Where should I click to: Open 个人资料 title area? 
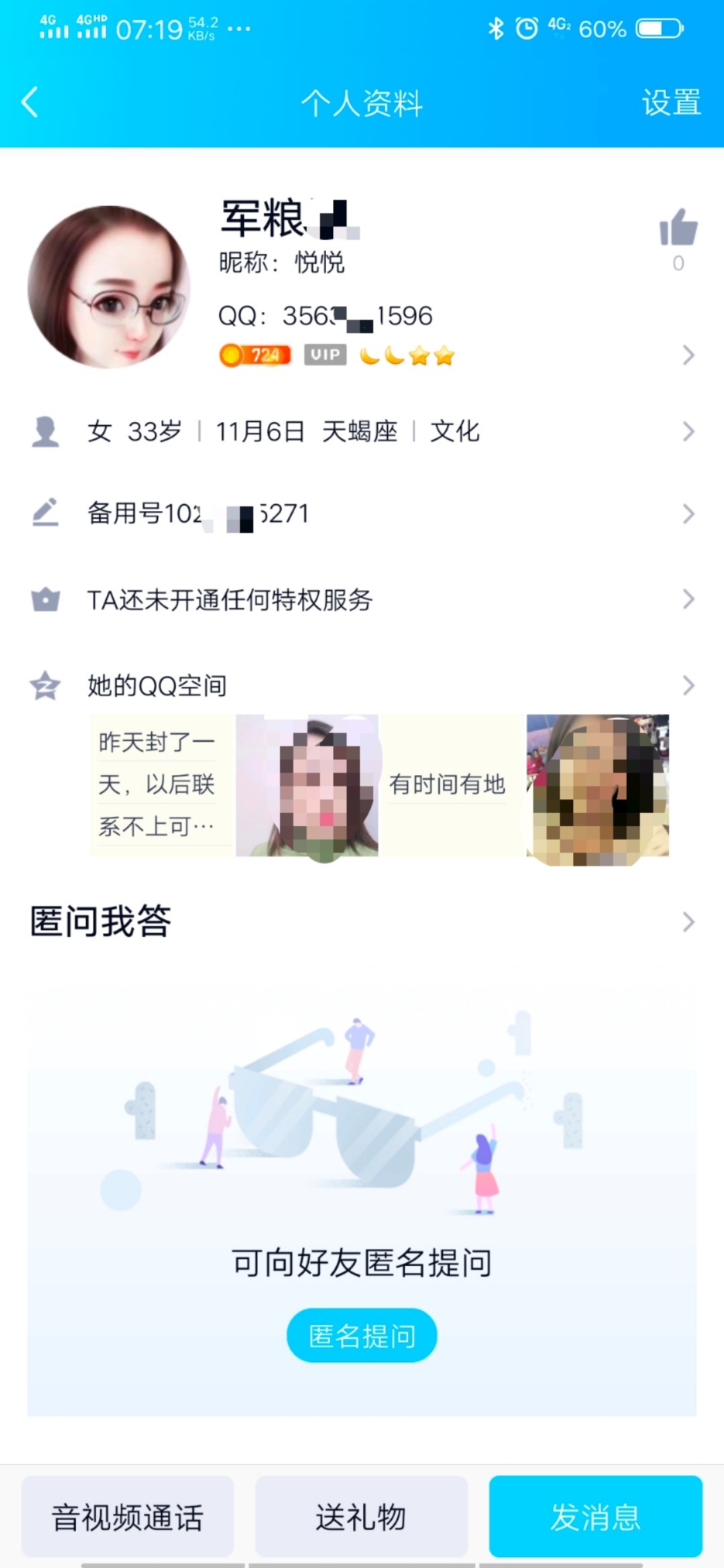coord(362,102)
